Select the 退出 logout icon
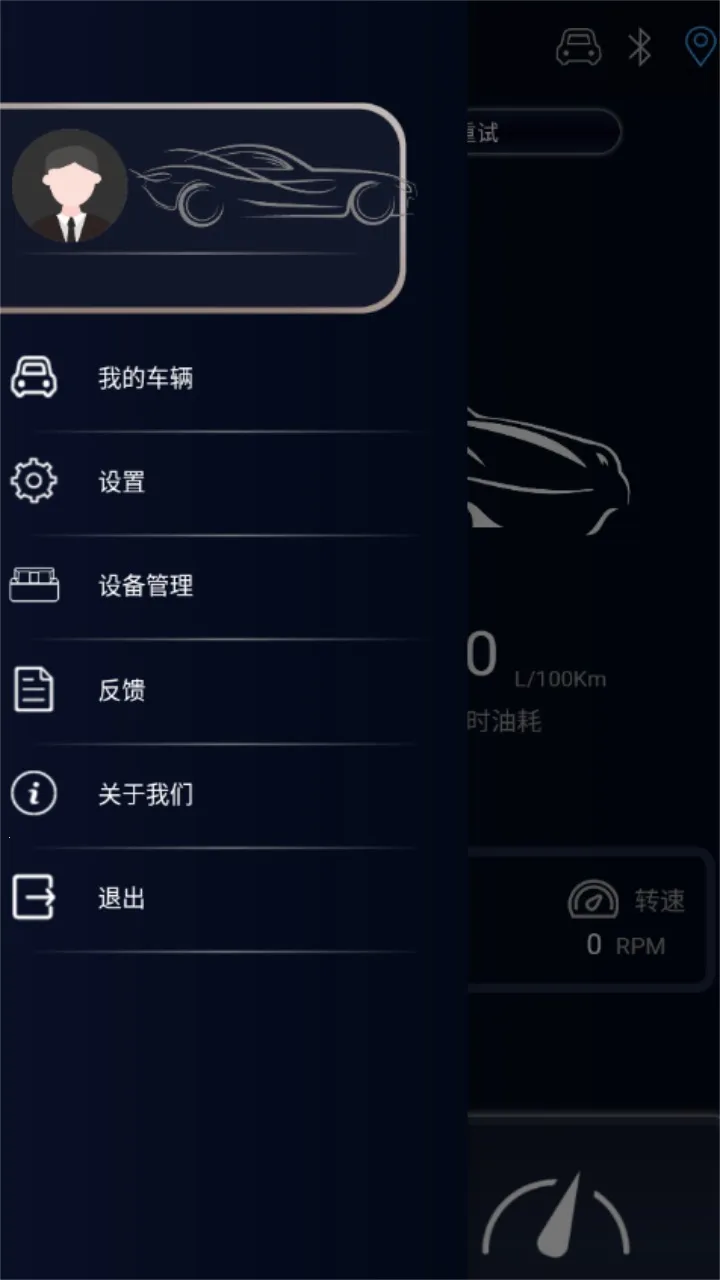Image resolution: width=720 pixels, height=1280 pixels. coord(35,897)
